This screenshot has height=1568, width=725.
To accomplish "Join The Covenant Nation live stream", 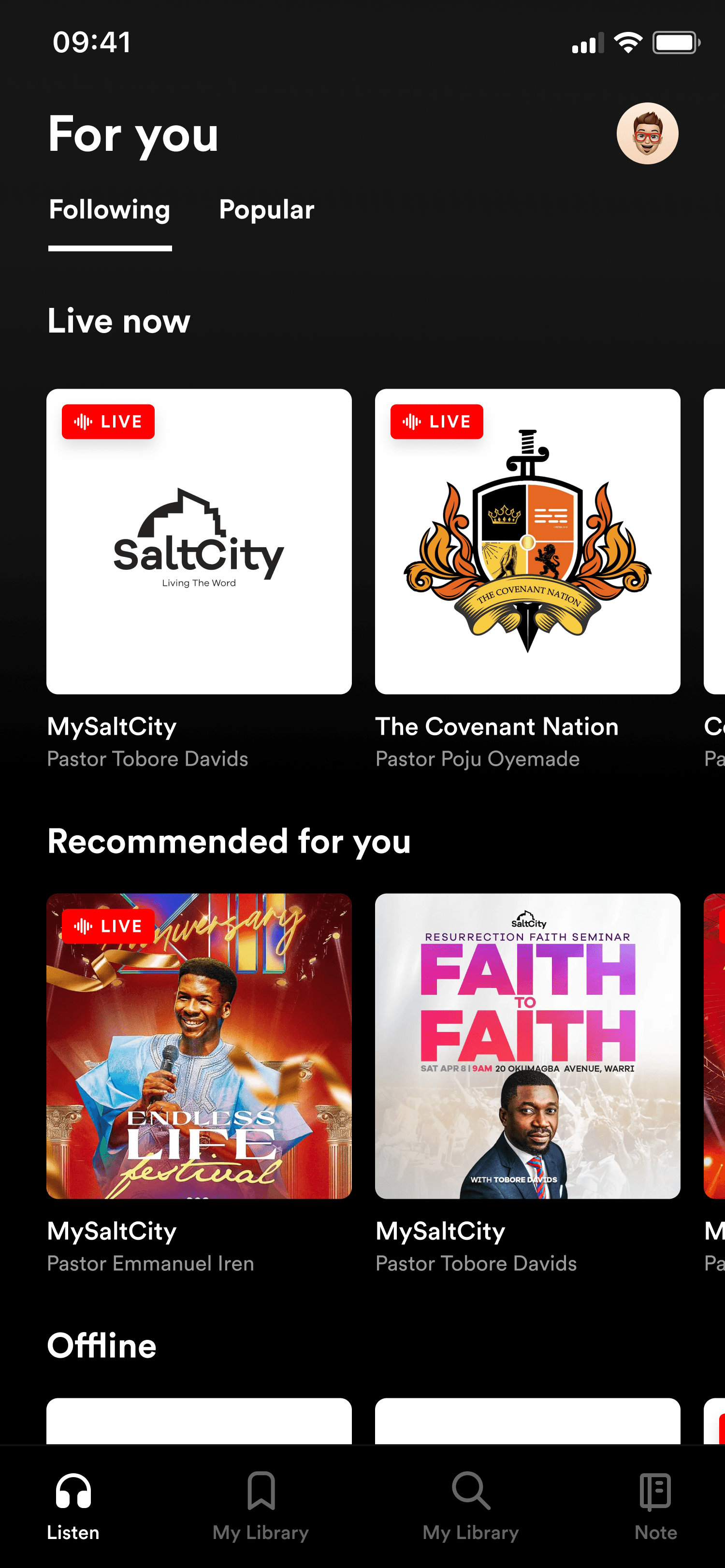I will [x=527, y=541].
